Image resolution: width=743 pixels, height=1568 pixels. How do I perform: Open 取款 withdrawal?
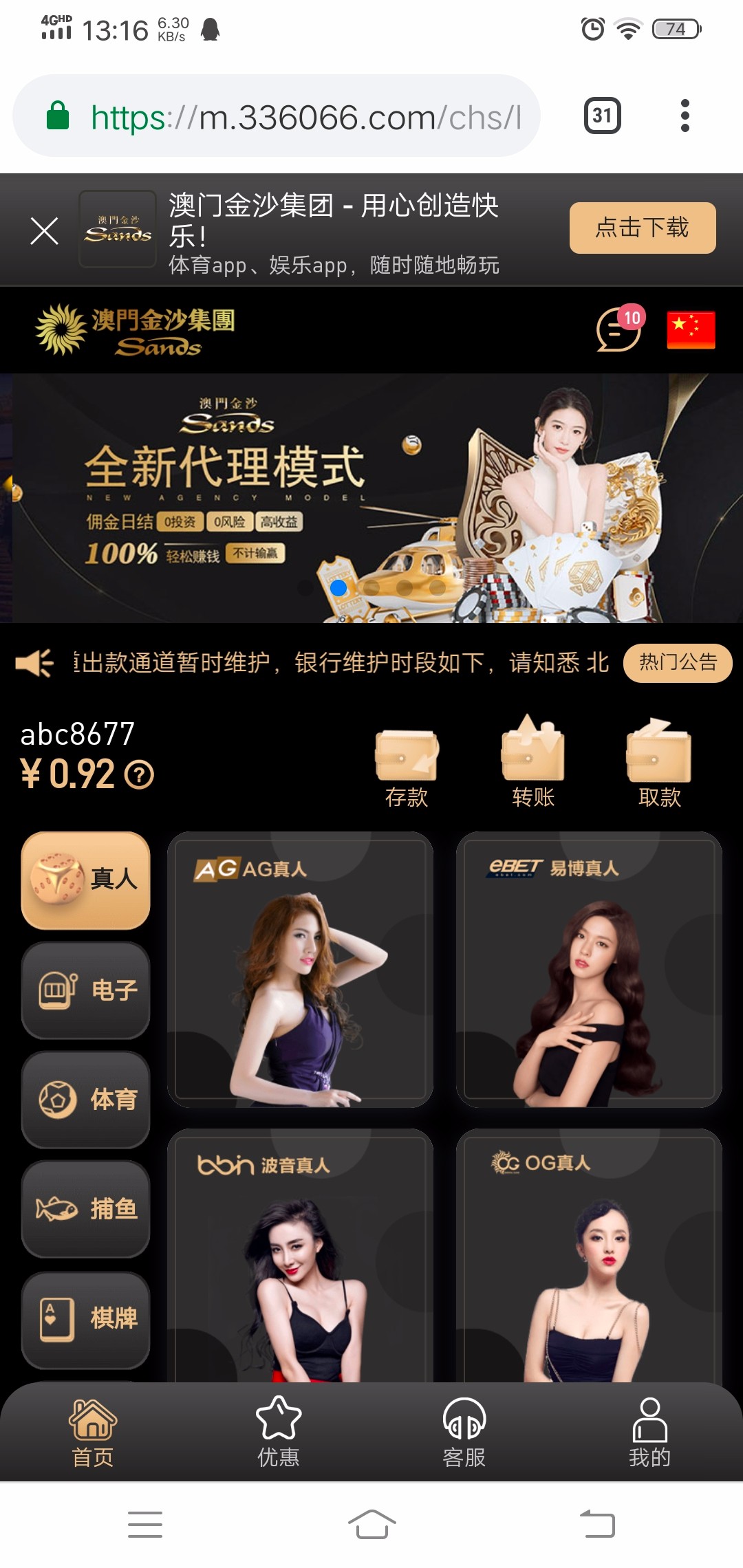coord(660,761)
